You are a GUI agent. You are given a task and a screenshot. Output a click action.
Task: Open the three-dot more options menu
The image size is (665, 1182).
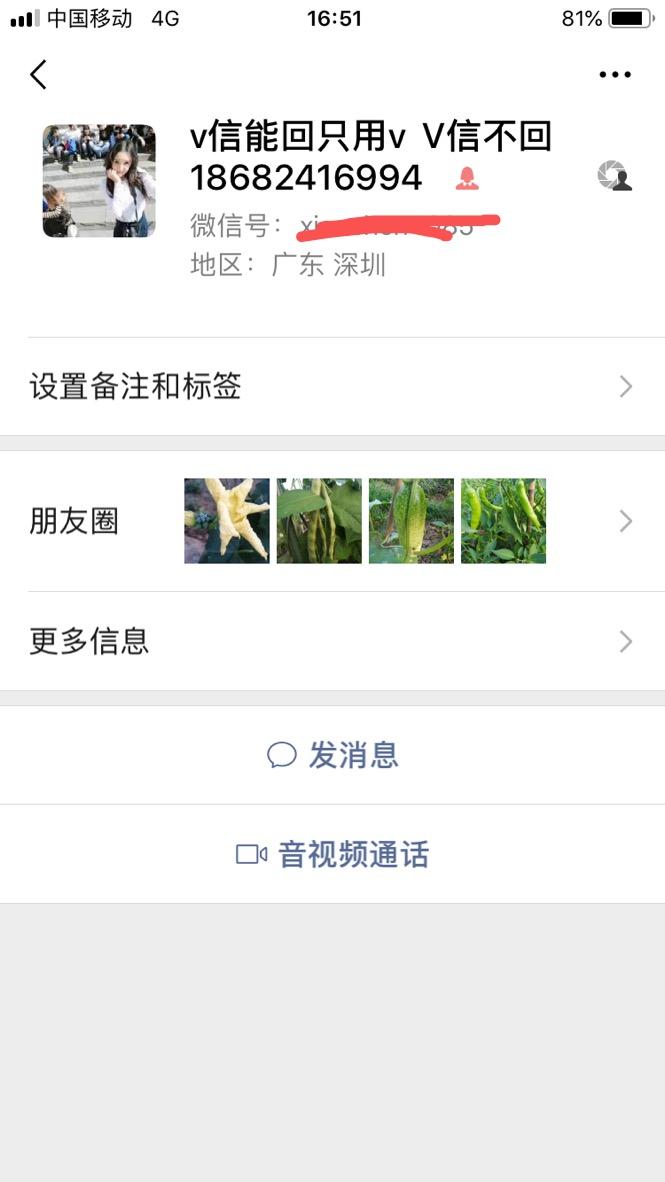point(614,75)
